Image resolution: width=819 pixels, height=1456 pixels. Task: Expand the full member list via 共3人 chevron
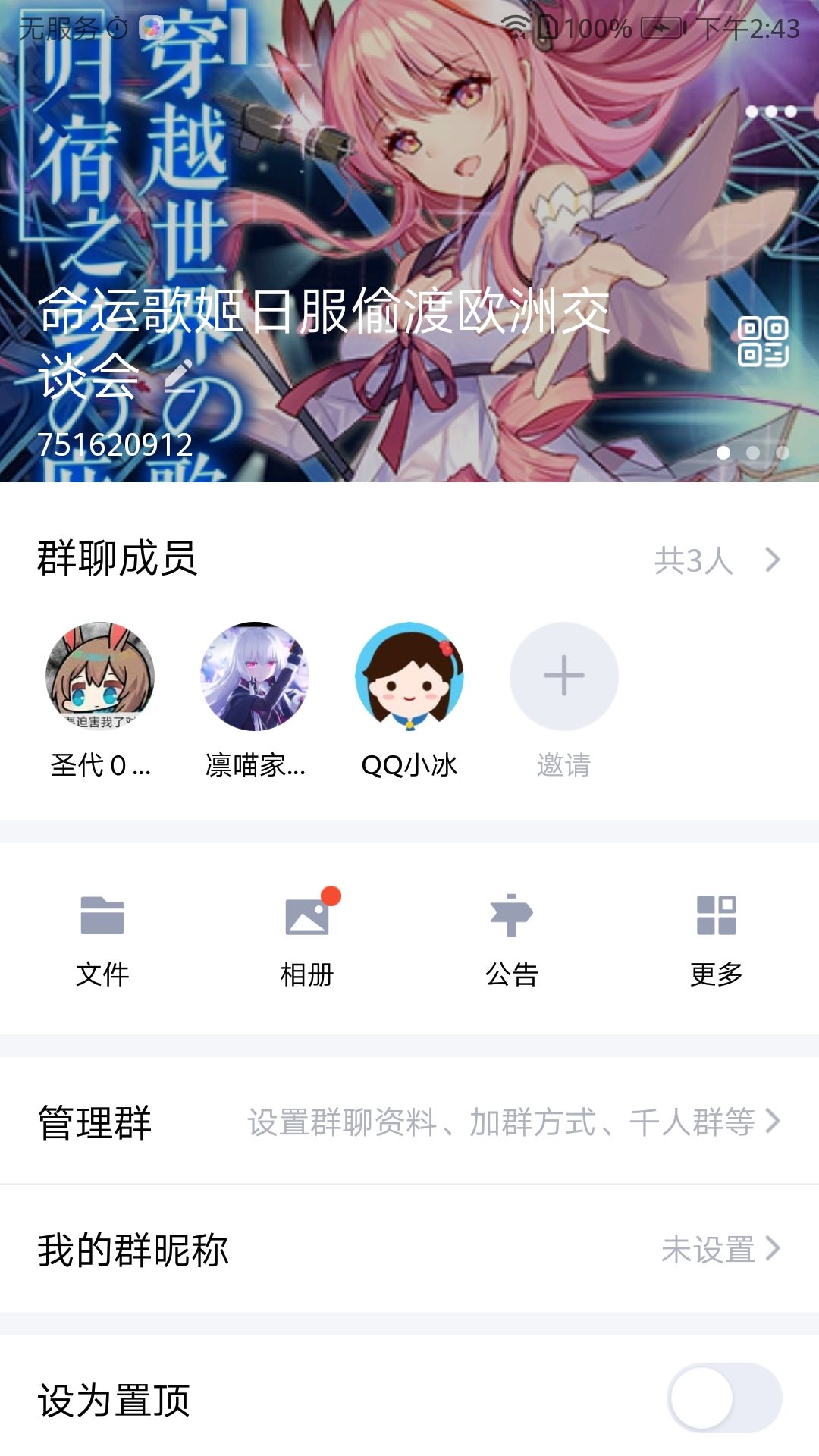tap(773, 561)
